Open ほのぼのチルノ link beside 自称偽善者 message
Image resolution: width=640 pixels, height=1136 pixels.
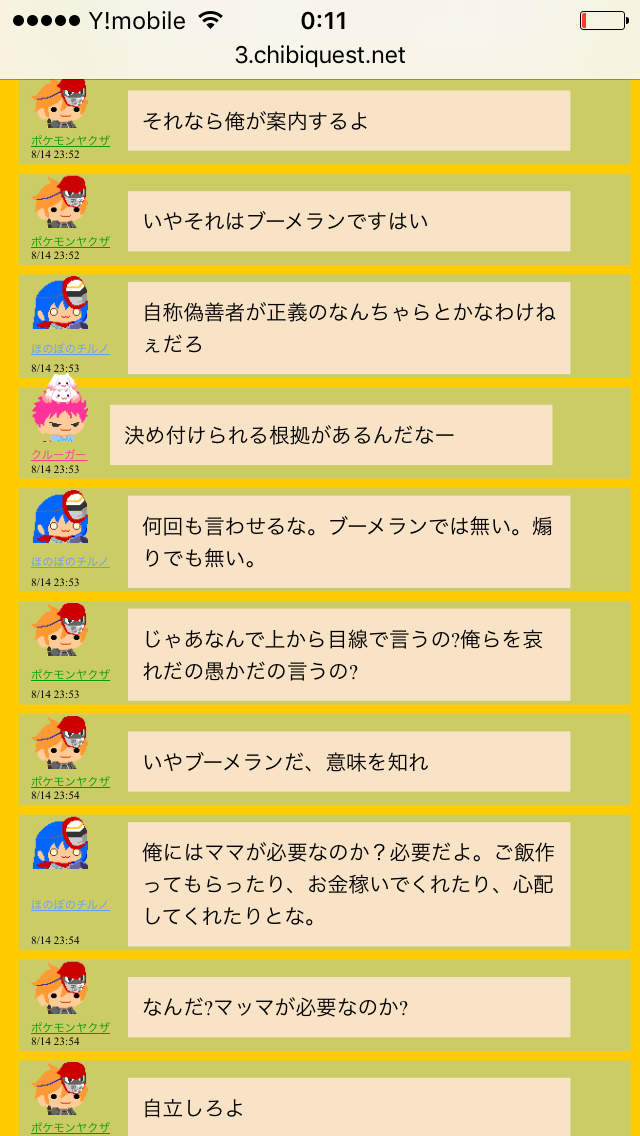pyautogui.click(x=70, y=349)
